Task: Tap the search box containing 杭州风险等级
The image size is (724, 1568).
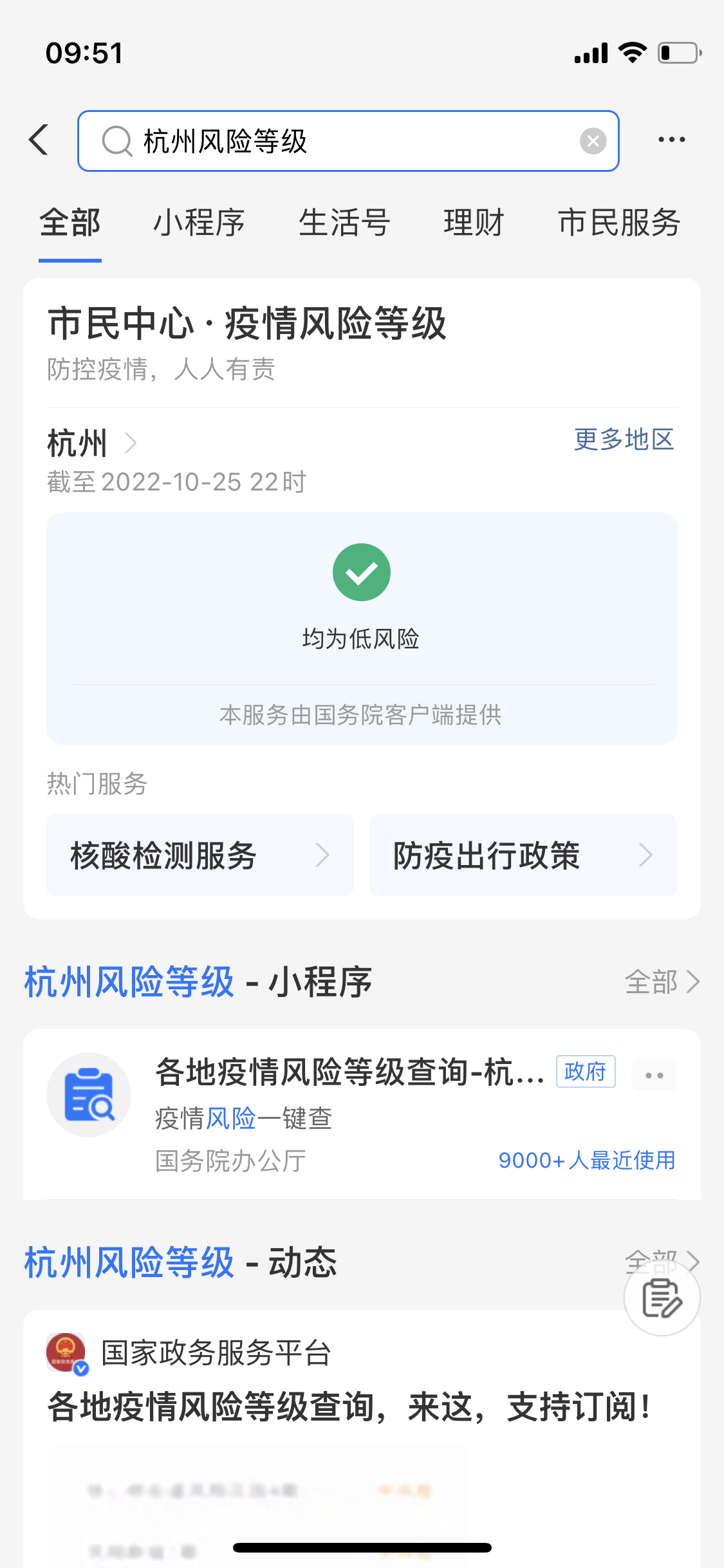Action: (348, 141)
